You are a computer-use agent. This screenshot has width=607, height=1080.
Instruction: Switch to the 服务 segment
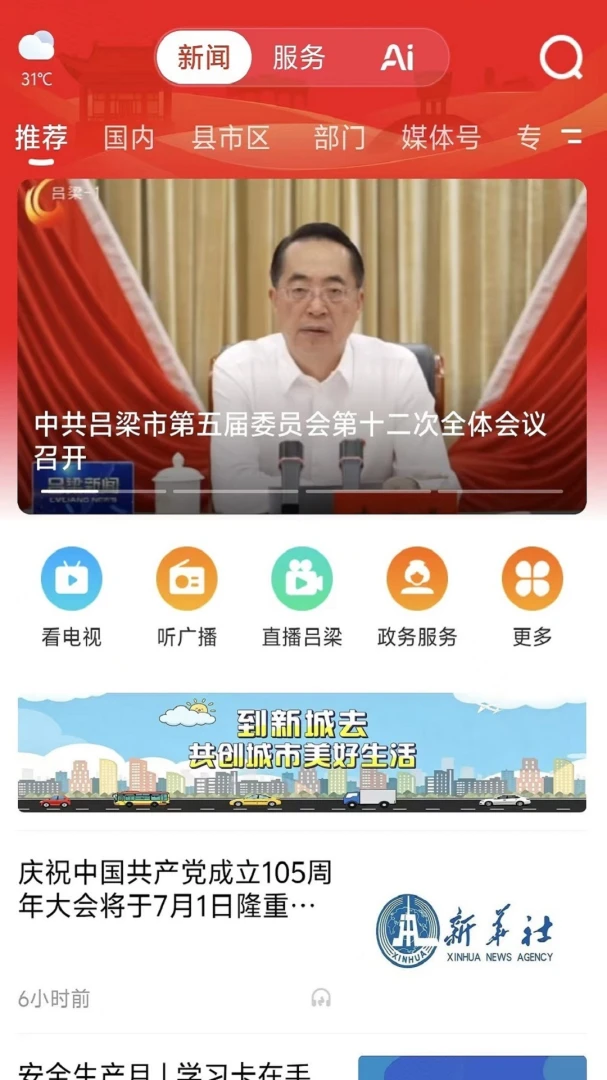click(298, 57)
